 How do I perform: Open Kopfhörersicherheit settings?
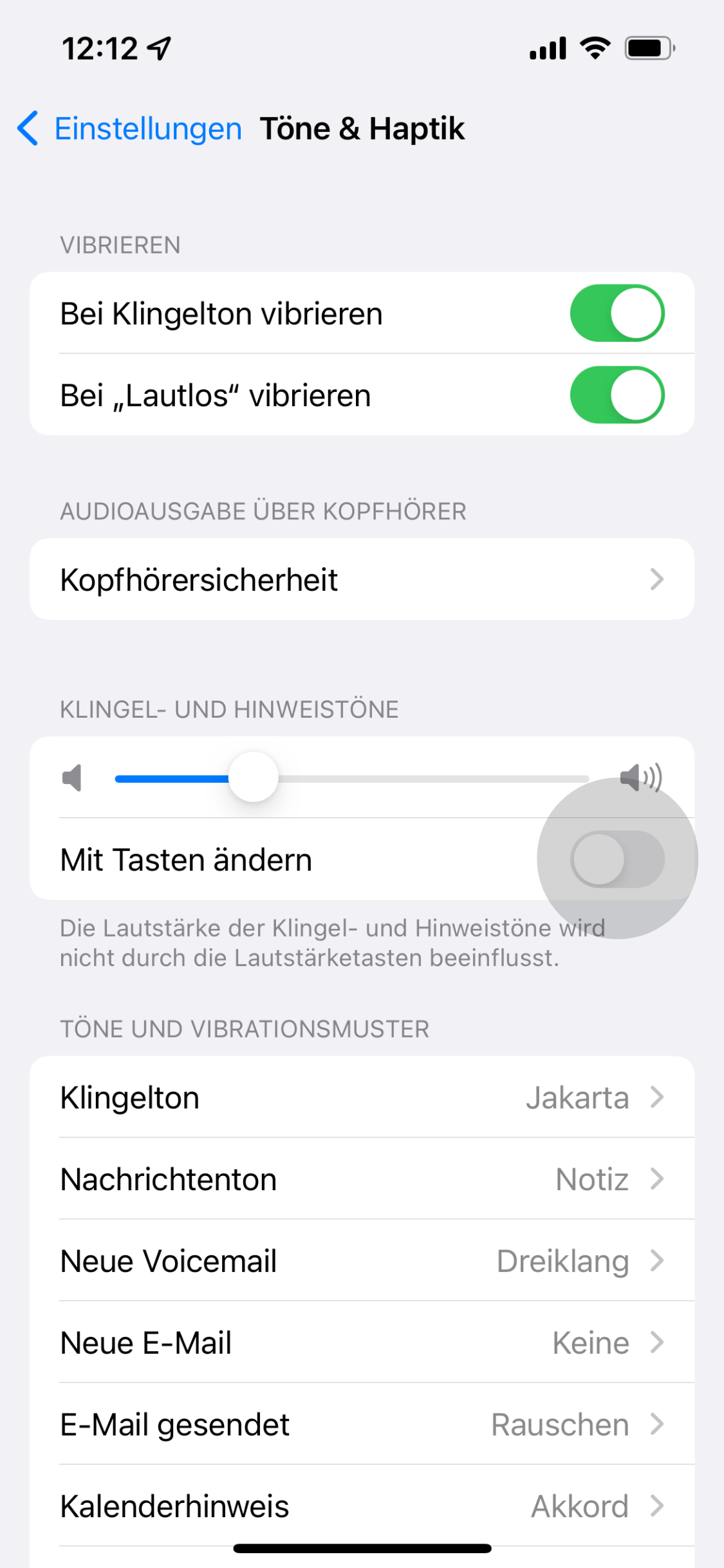362,579
